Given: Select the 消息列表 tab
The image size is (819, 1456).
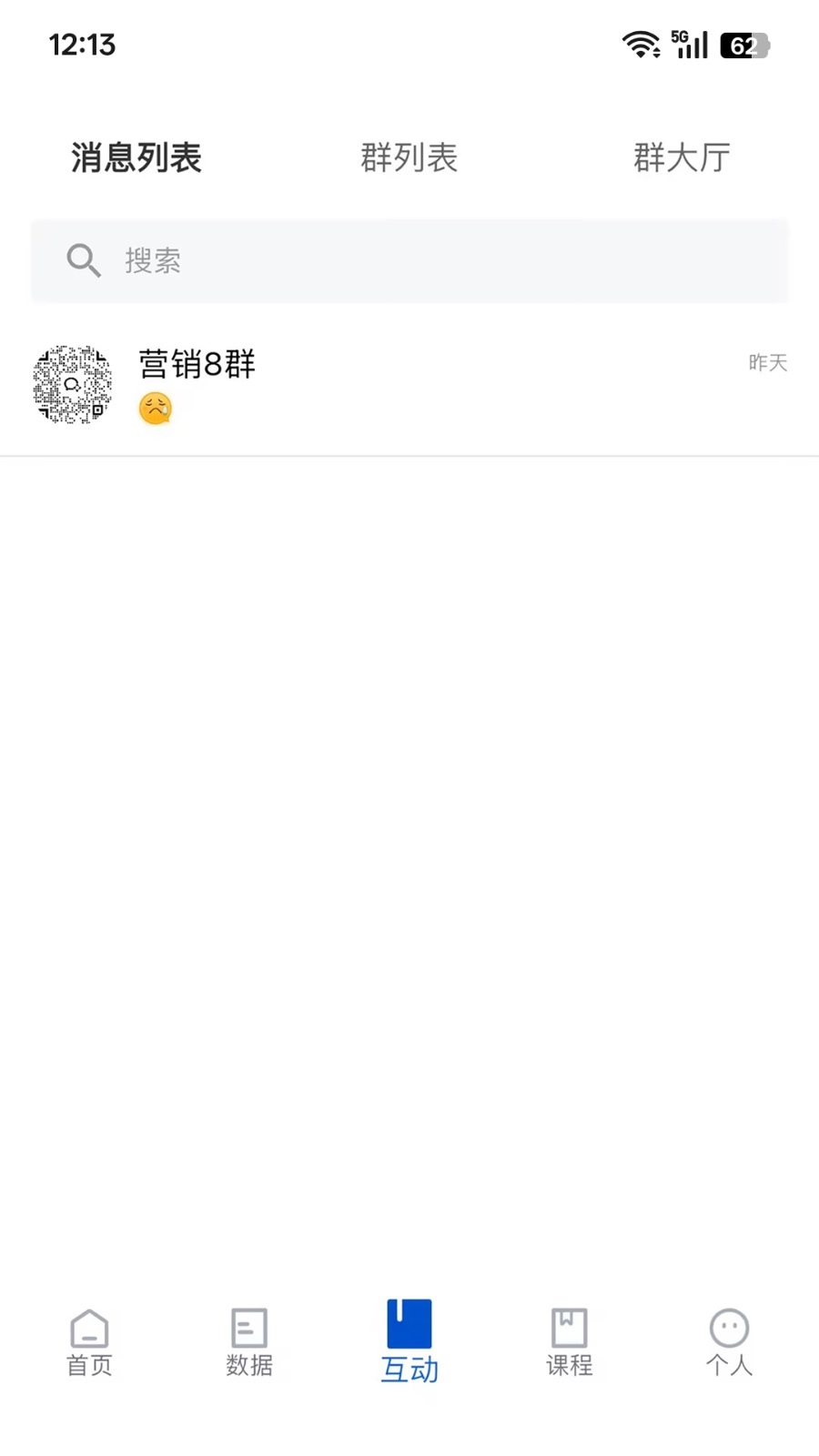Looking at the screenshot, I should point(136,157).
